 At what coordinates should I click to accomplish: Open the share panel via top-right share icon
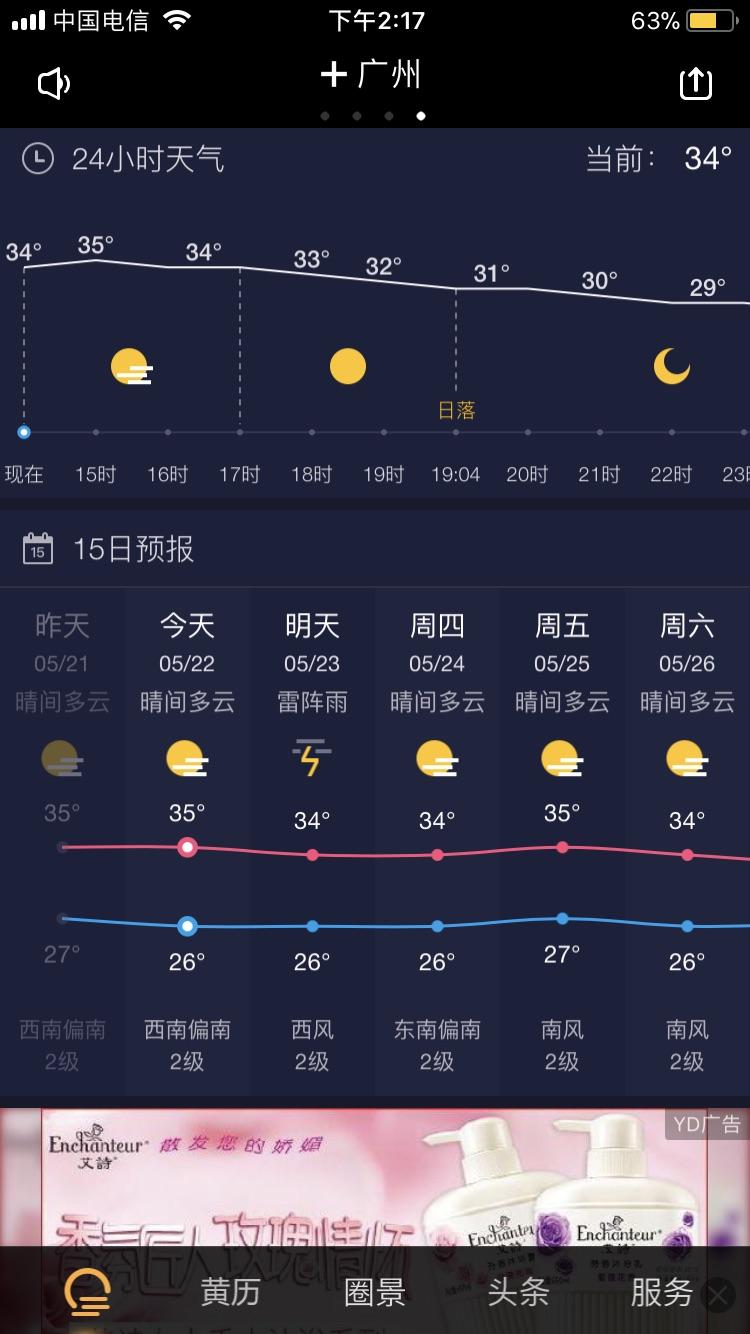click(x=695, y=82)
